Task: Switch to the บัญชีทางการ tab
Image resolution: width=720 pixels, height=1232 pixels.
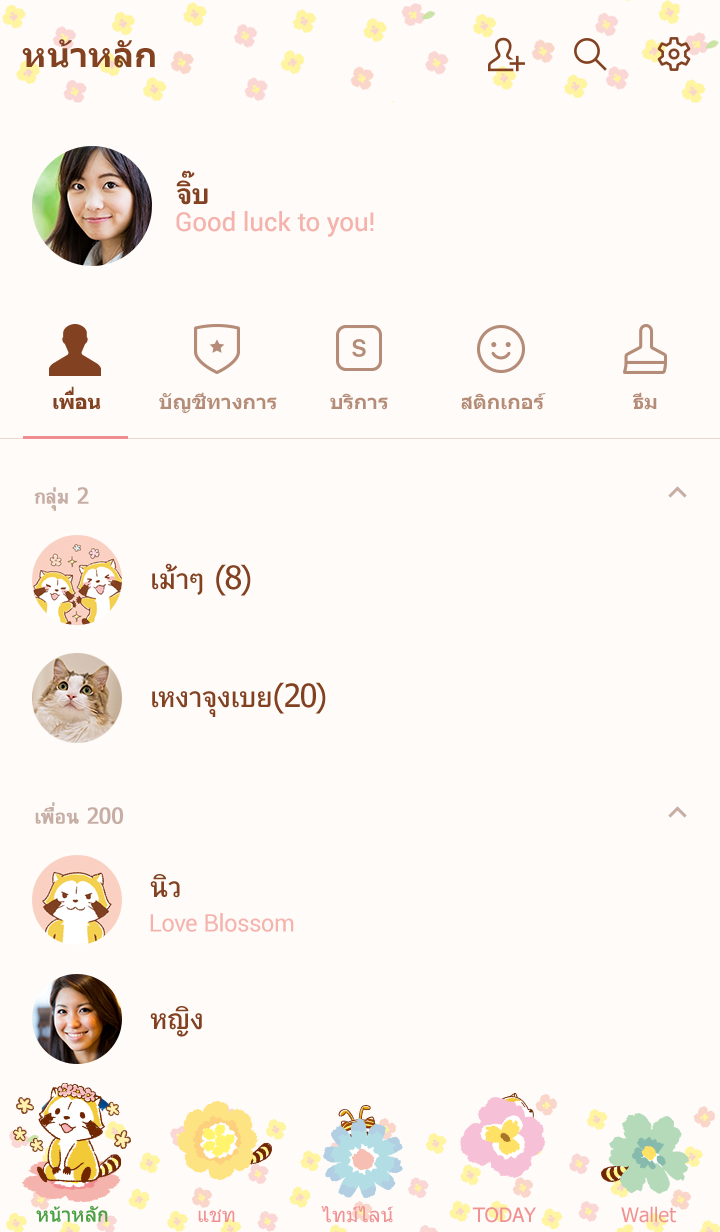Action: 217,368
